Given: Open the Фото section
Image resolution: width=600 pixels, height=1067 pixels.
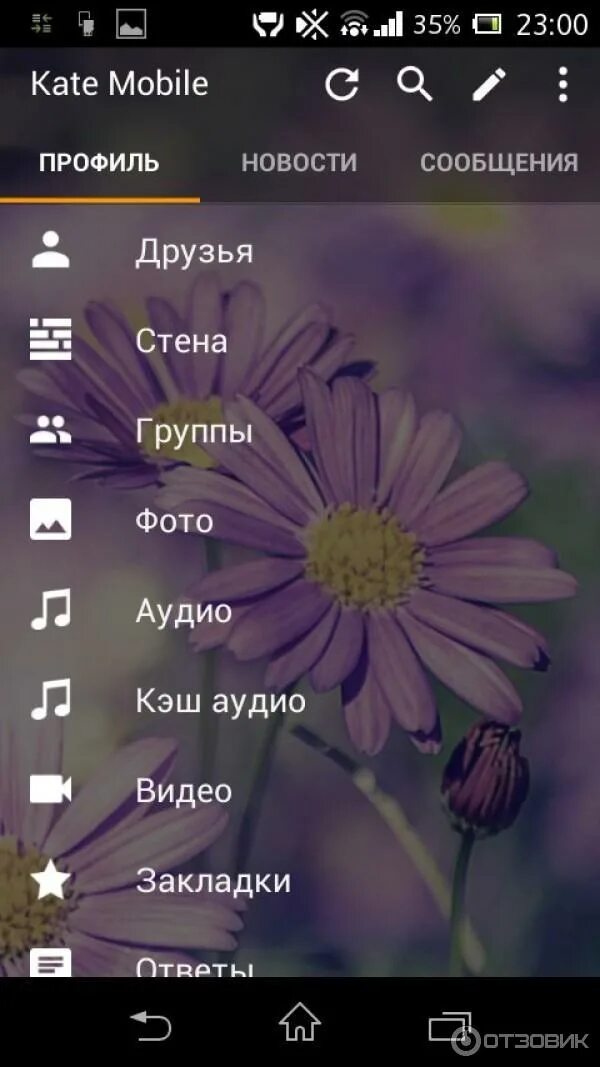Looking at the screenshot, I should coord(300,521).
